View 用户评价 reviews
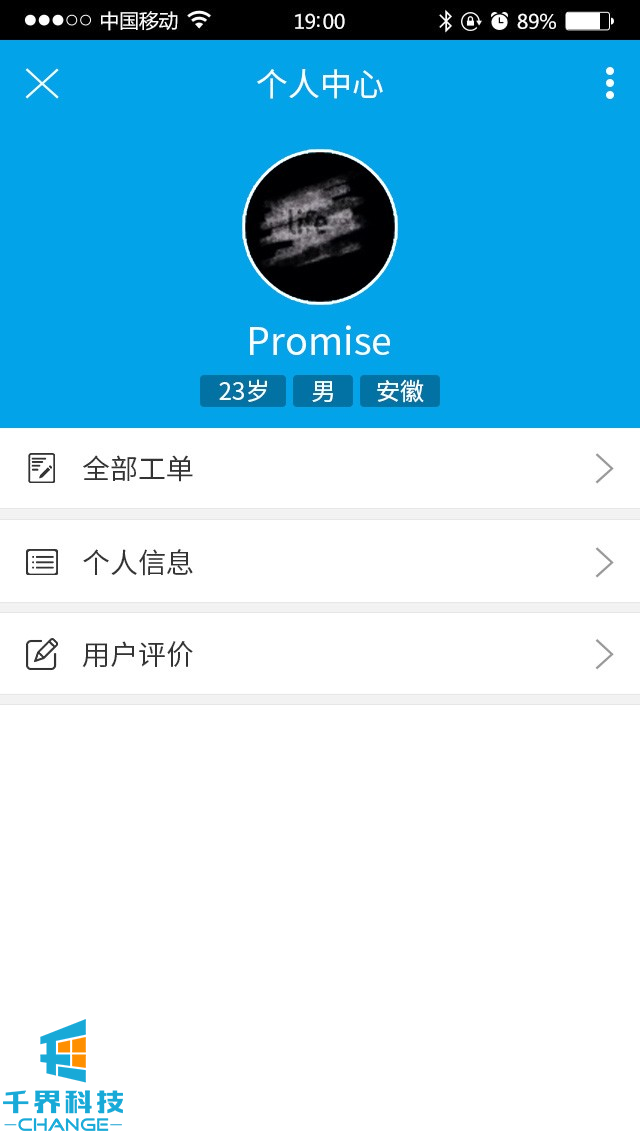This screenshot has width=640, height=1135. coord(320,654)
